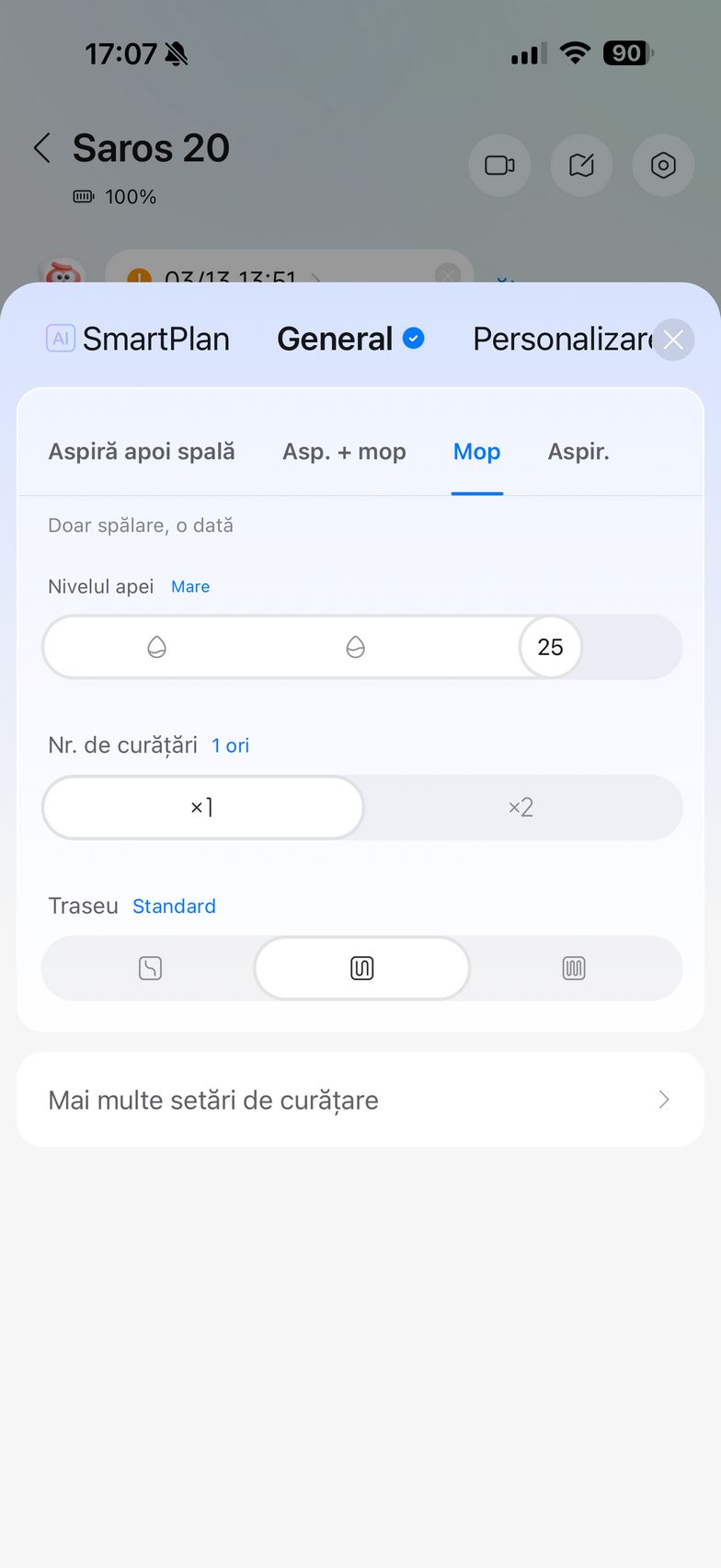Viewport: 721px width, 1568px height.
Task: Choose the densest route pattern option
Action: pyautogui.click(x=574, y=968)
